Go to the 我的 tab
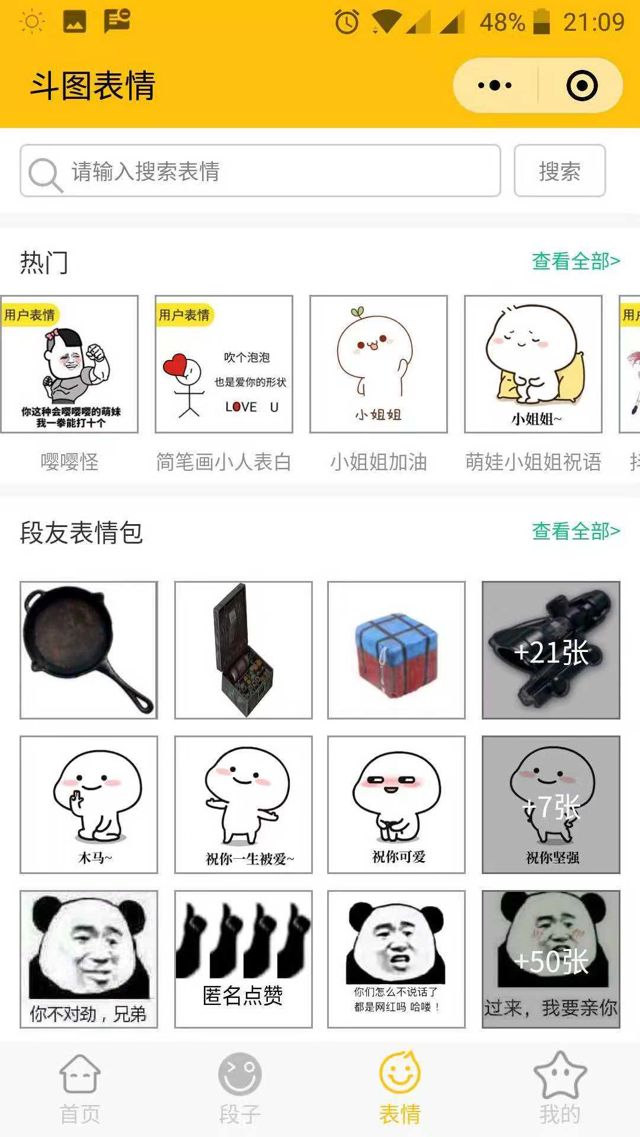The image size is (640, 1137). (559, 1089)
